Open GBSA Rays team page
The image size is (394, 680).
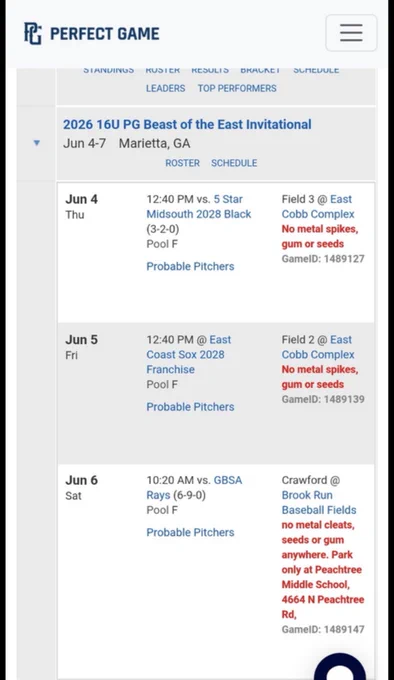194,487
